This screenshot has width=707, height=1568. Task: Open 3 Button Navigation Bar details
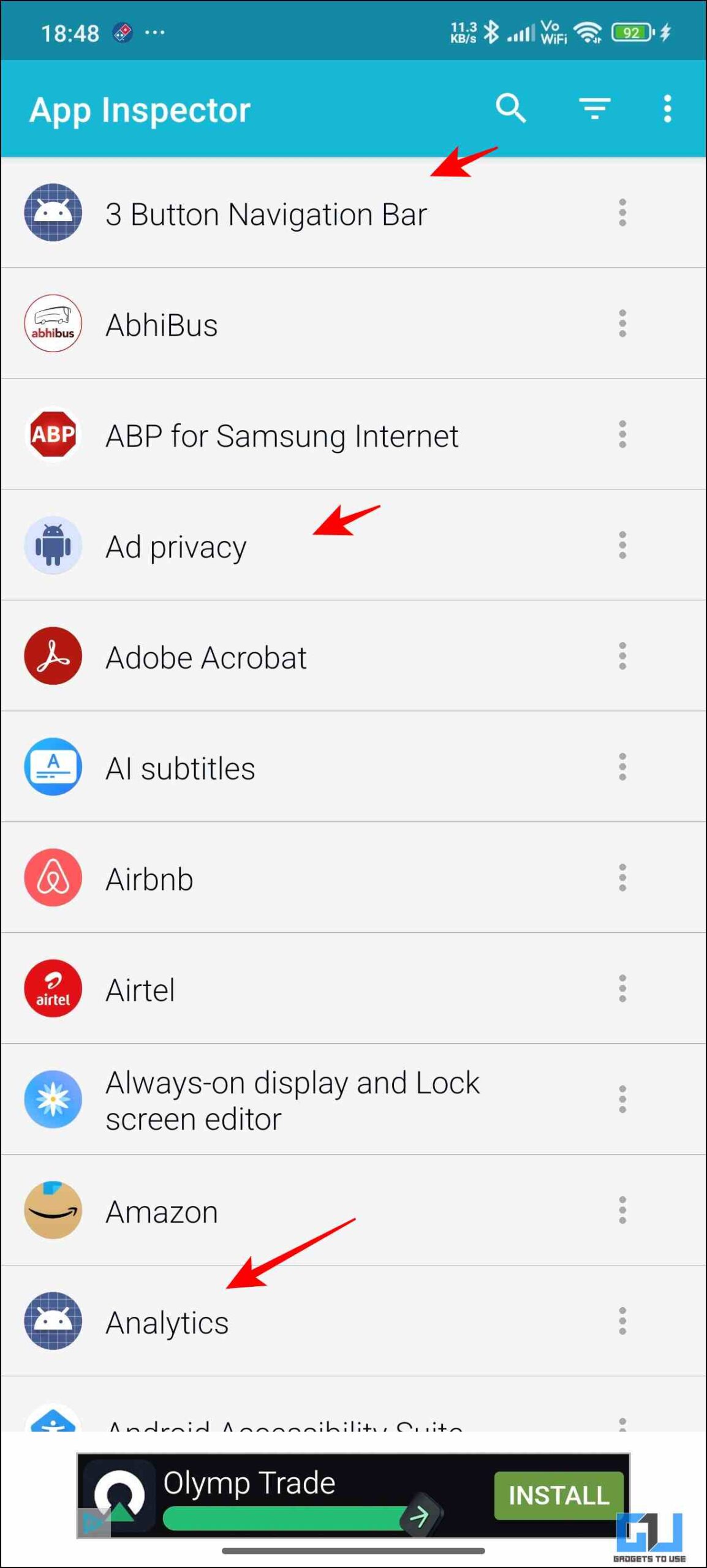tap(353, 213)
